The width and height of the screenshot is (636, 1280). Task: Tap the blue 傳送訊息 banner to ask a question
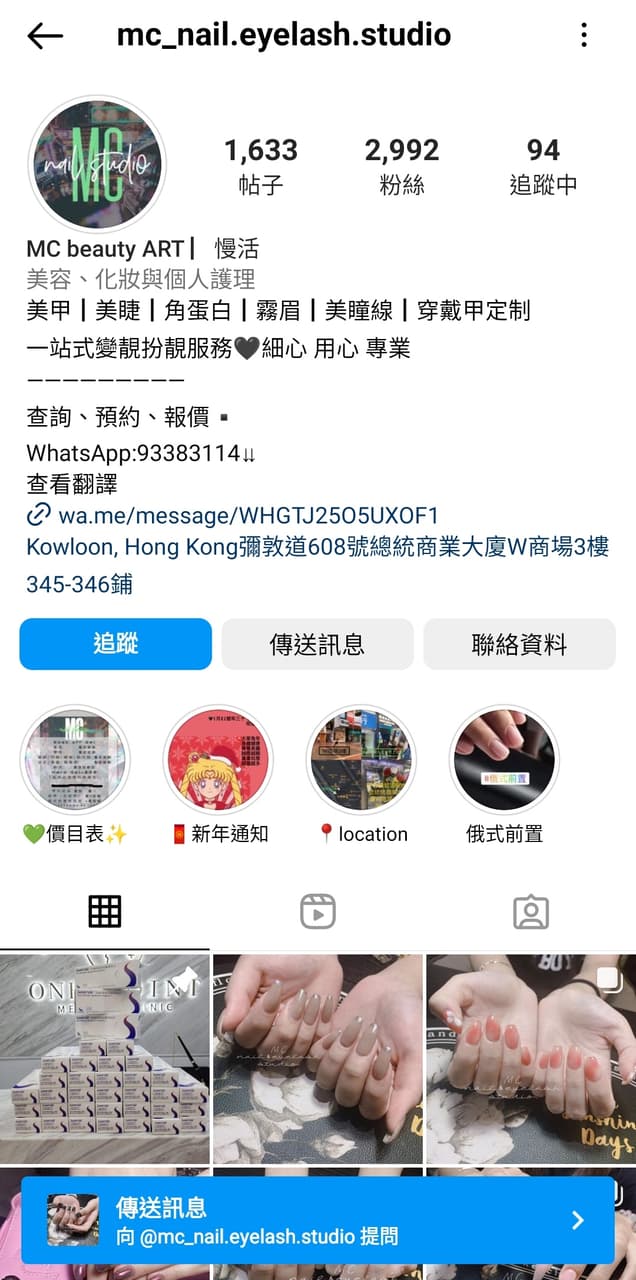point(317,1220)
